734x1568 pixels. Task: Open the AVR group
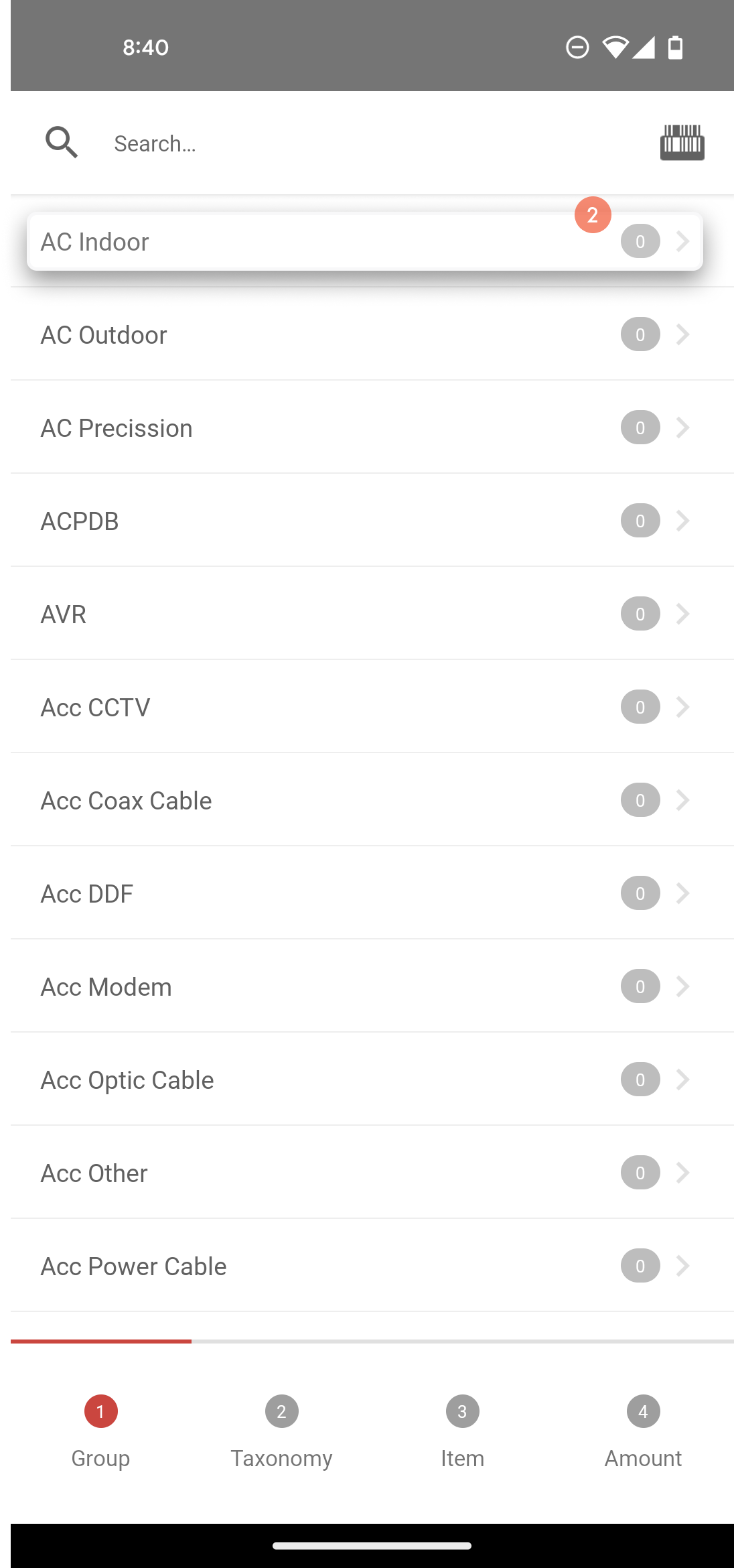click(x=372, y=614)
